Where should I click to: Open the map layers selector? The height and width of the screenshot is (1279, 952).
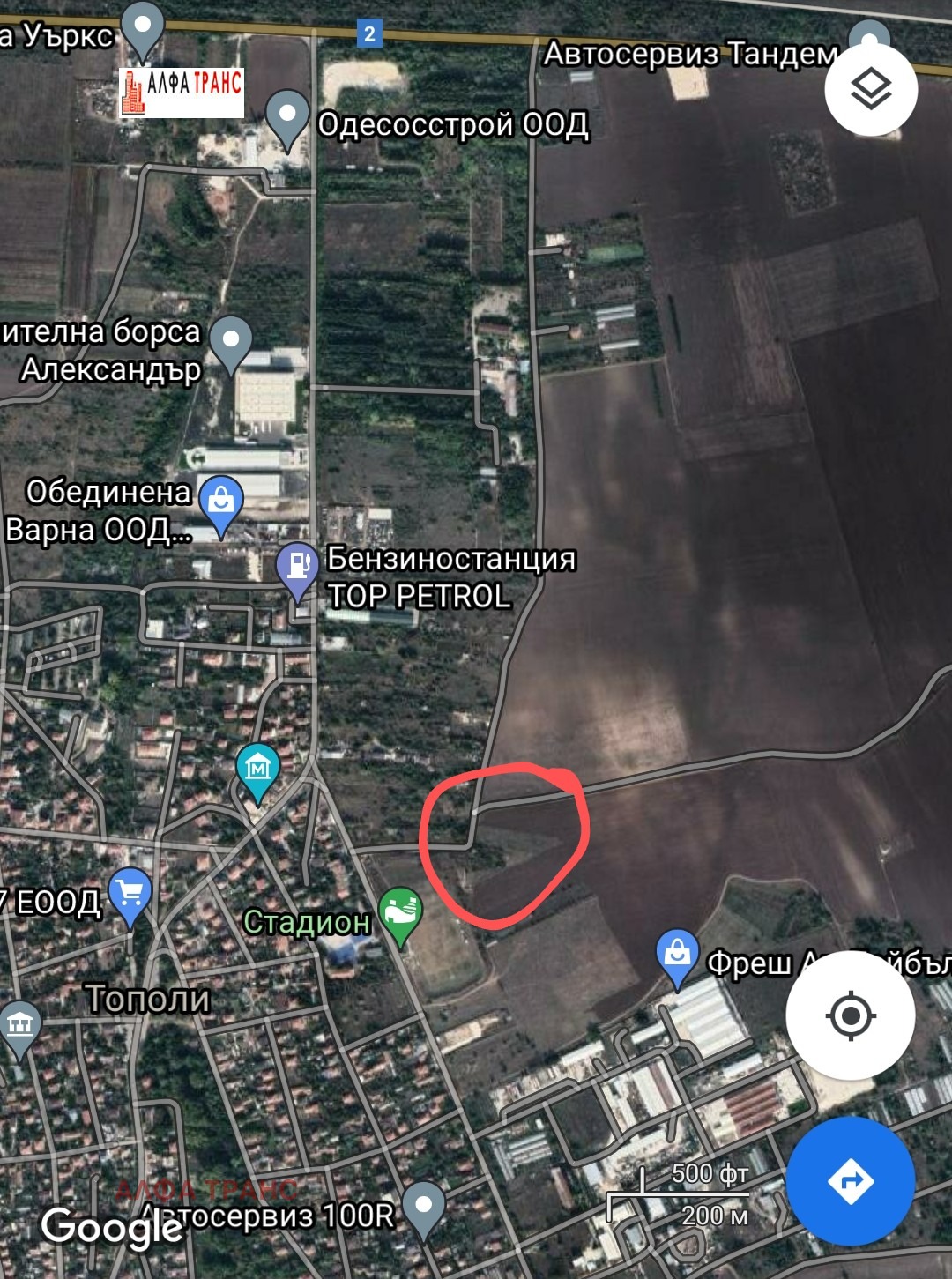click(x=871, y=89)
